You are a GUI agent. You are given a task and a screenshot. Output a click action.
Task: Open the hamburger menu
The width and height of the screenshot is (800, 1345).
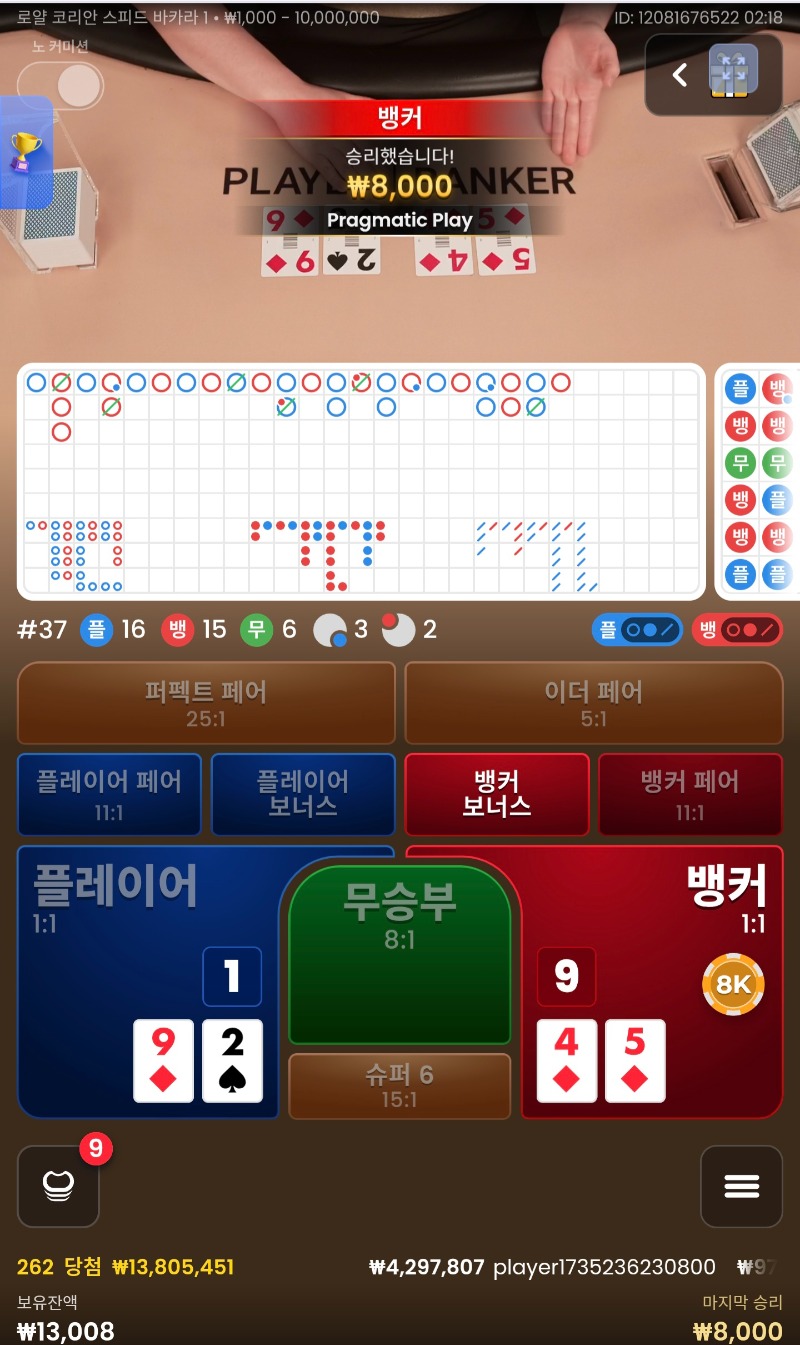click(741, 1186)
